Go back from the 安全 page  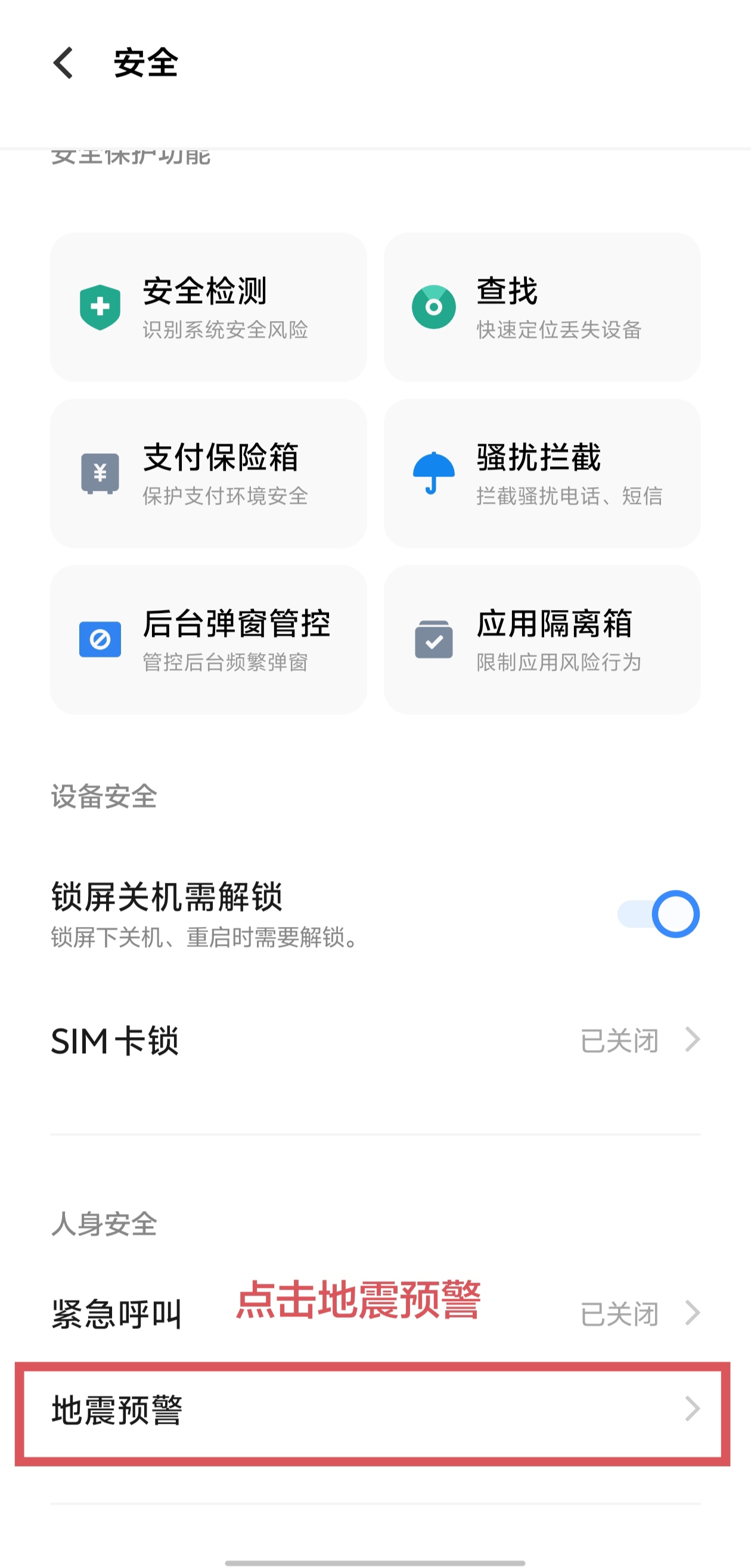point(63,63)
